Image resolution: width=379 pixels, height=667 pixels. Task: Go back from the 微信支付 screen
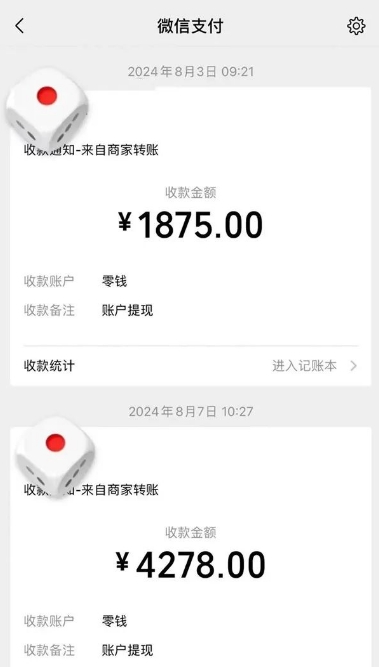pos(20,26)
